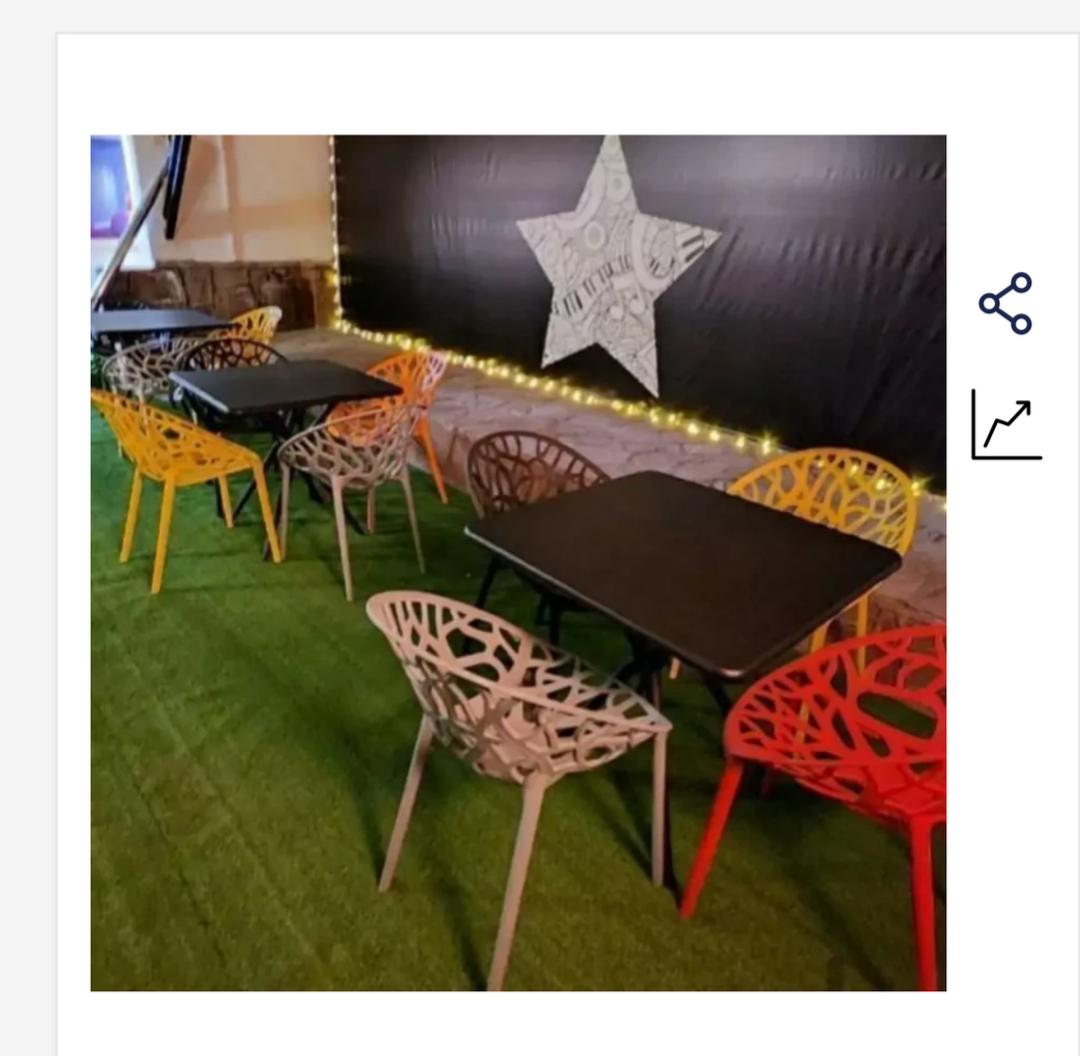Open the price trend chart icon

click(x=1006, y=426)
